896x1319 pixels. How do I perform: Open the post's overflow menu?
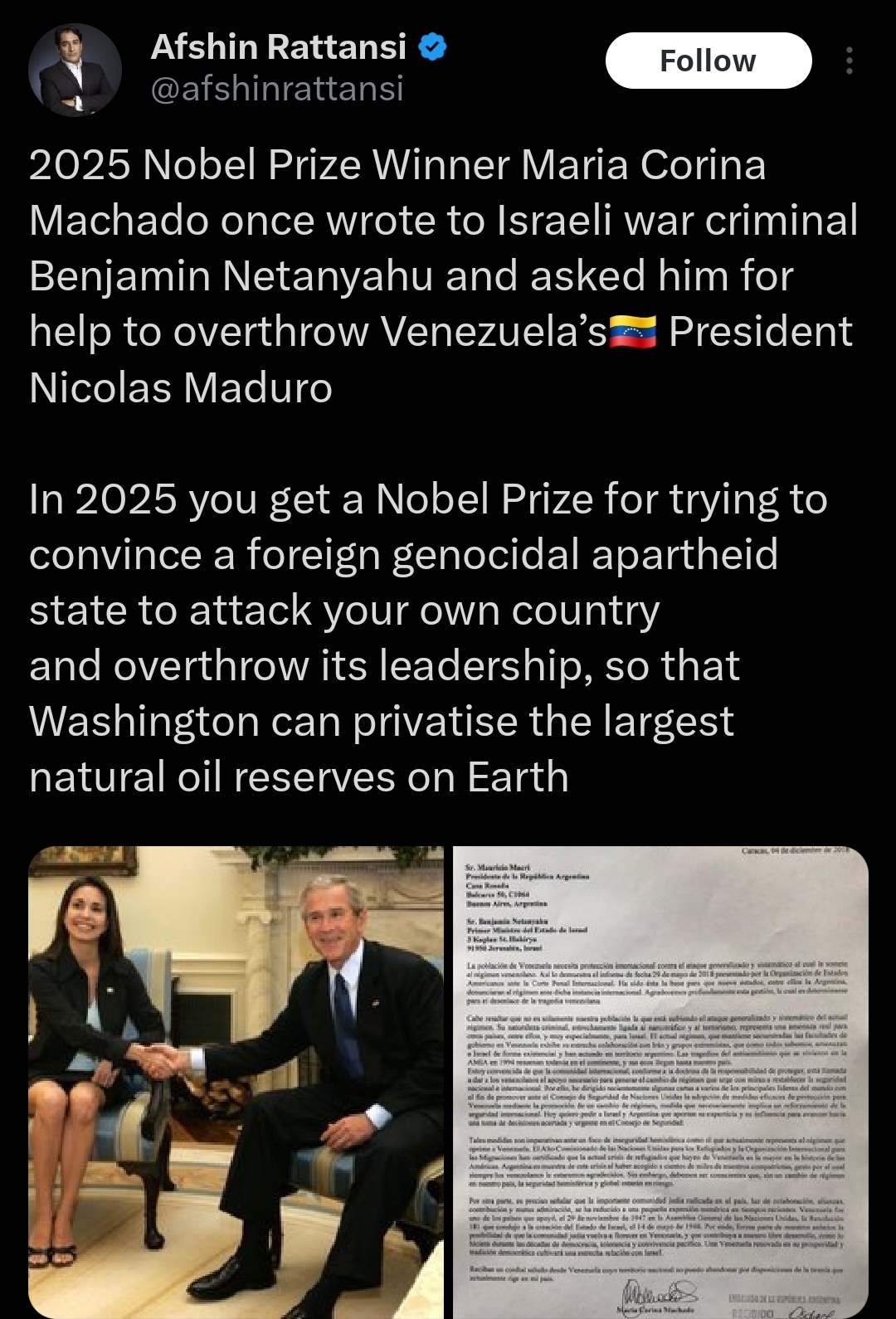[849, 61]
